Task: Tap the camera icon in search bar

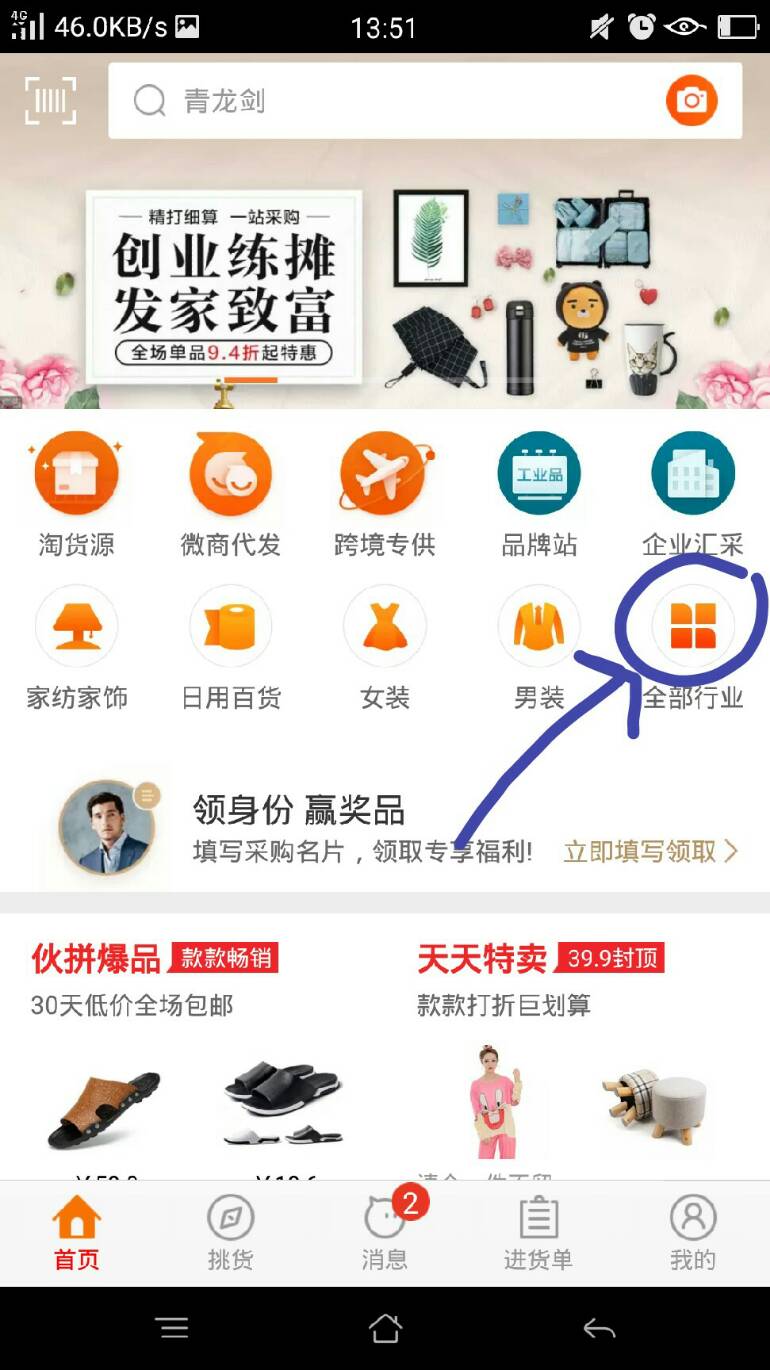Action: tap(693, 100)
